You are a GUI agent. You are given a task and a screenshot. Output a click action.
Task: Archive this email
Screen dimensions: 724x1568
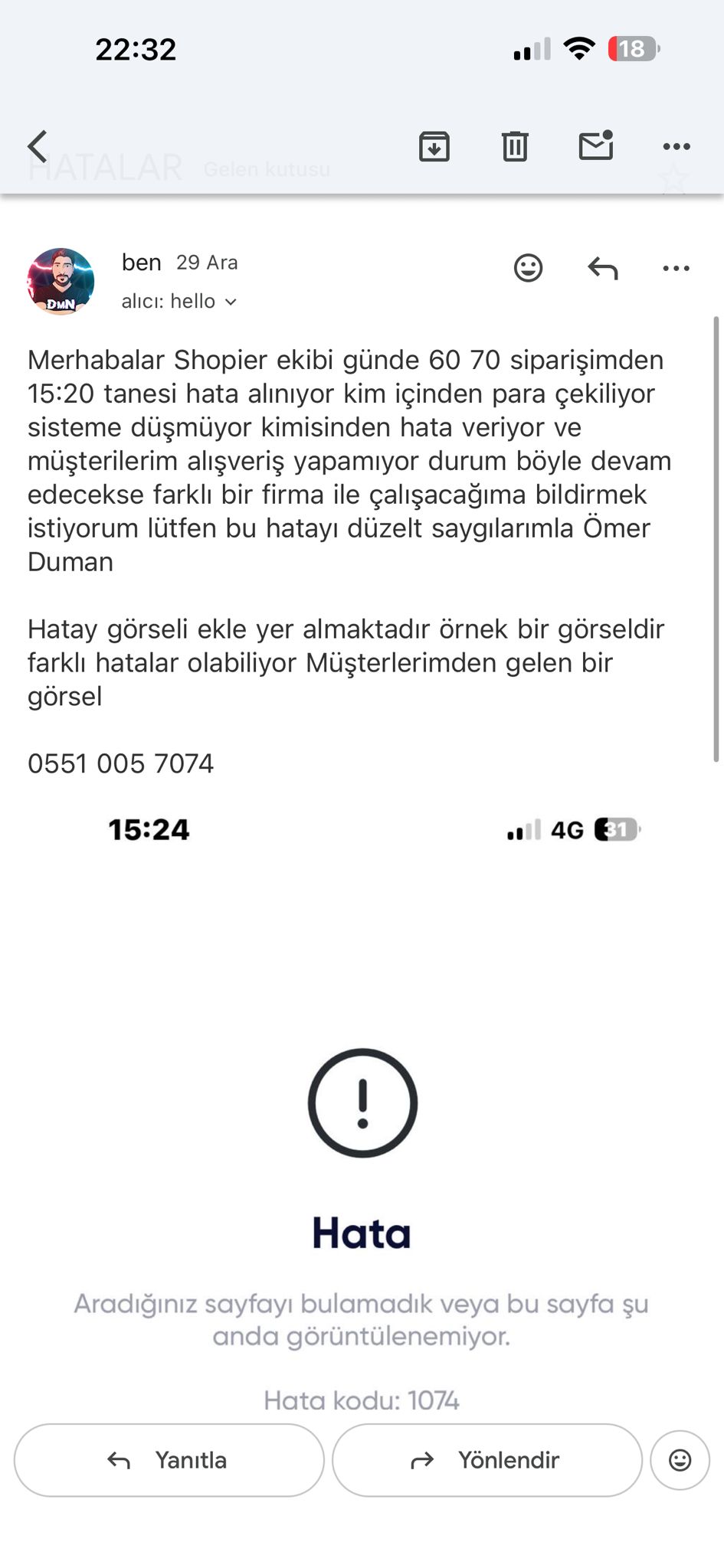point(434,145)
